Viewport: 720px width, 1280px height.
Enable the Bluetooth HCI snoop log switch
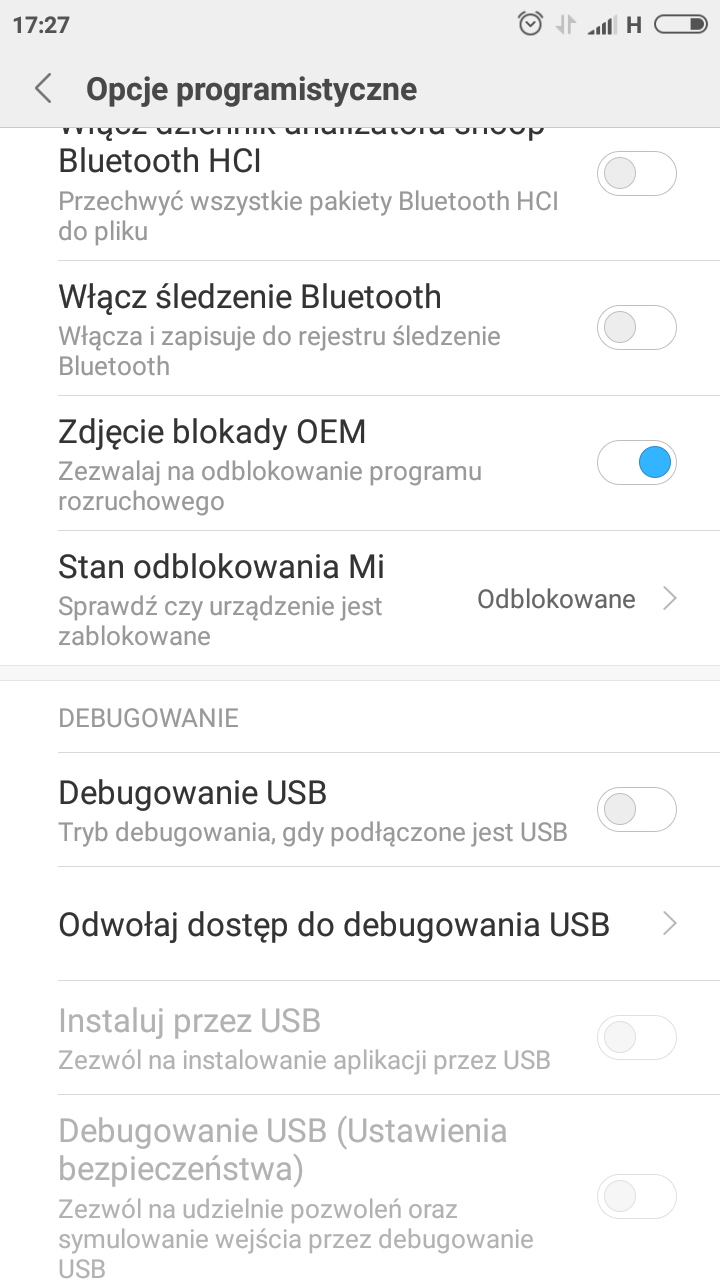[636, 175]
